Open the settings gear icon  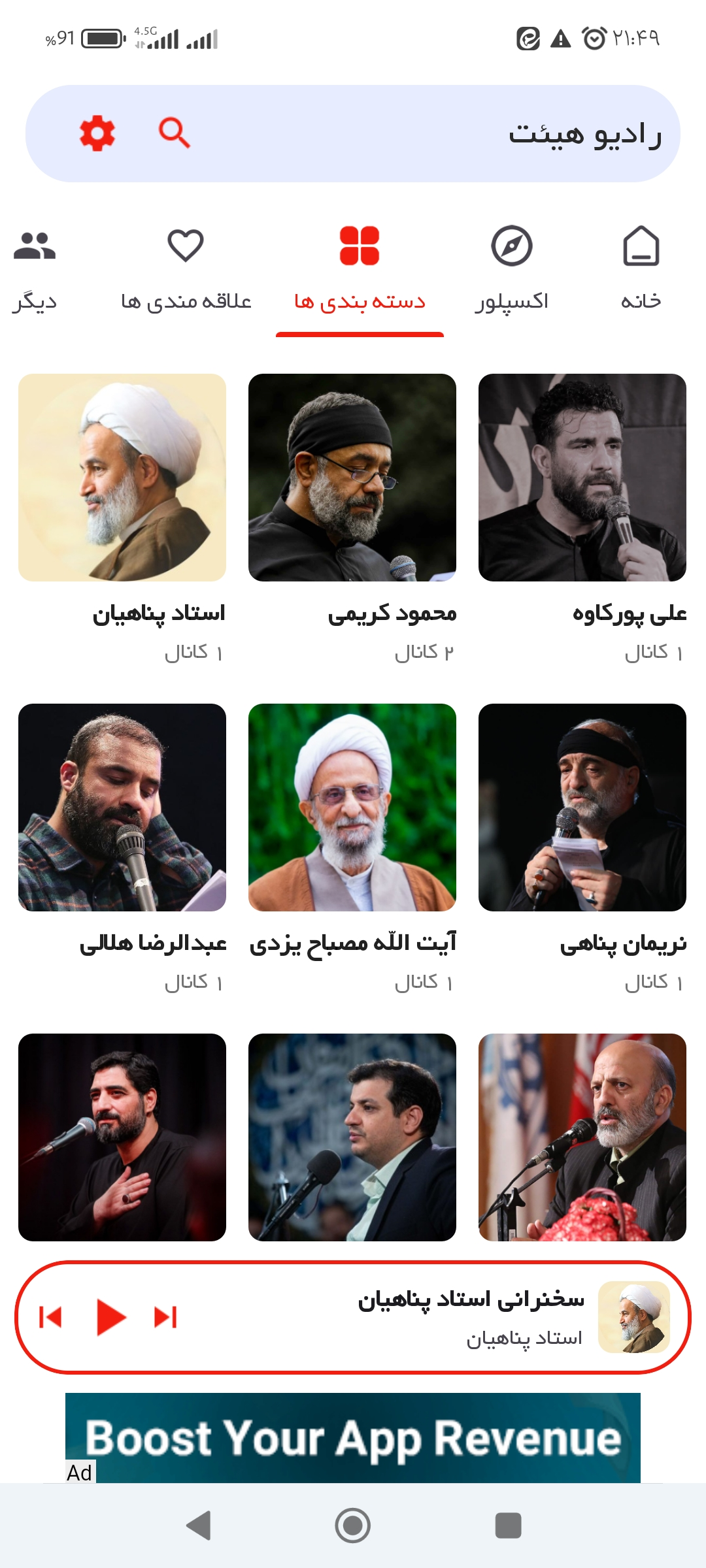click(x=97, y=133)
